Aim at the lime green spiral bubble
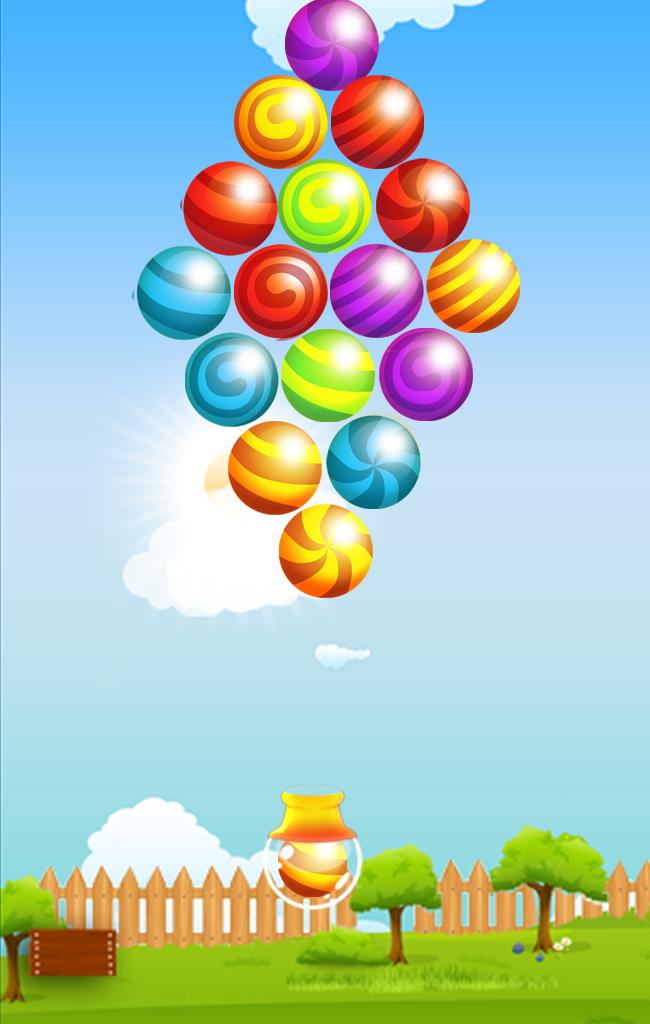This screenshot has width=650, height=1024. [325, 206]
